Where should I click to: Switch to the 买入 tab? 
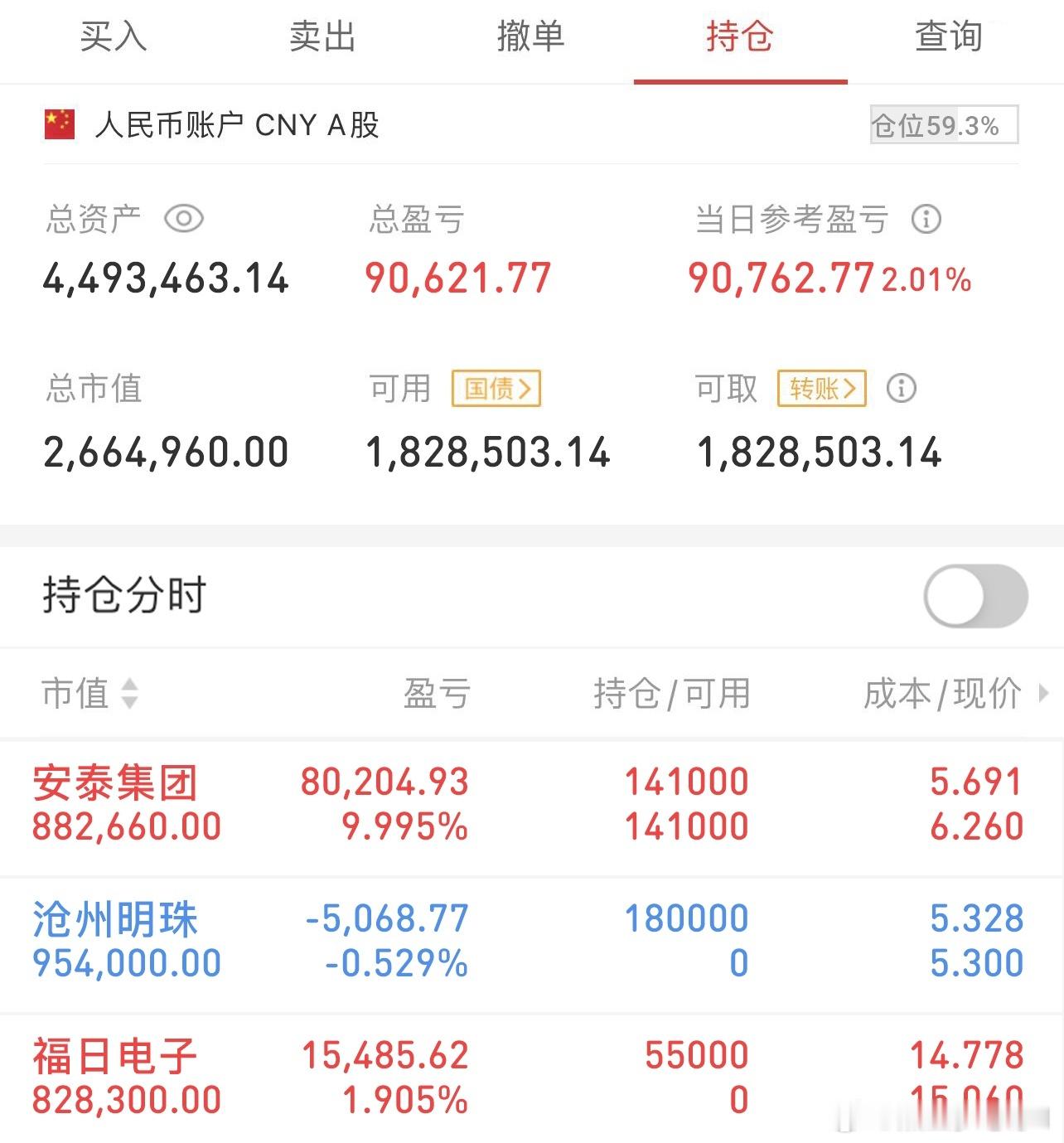pos(114,37)
